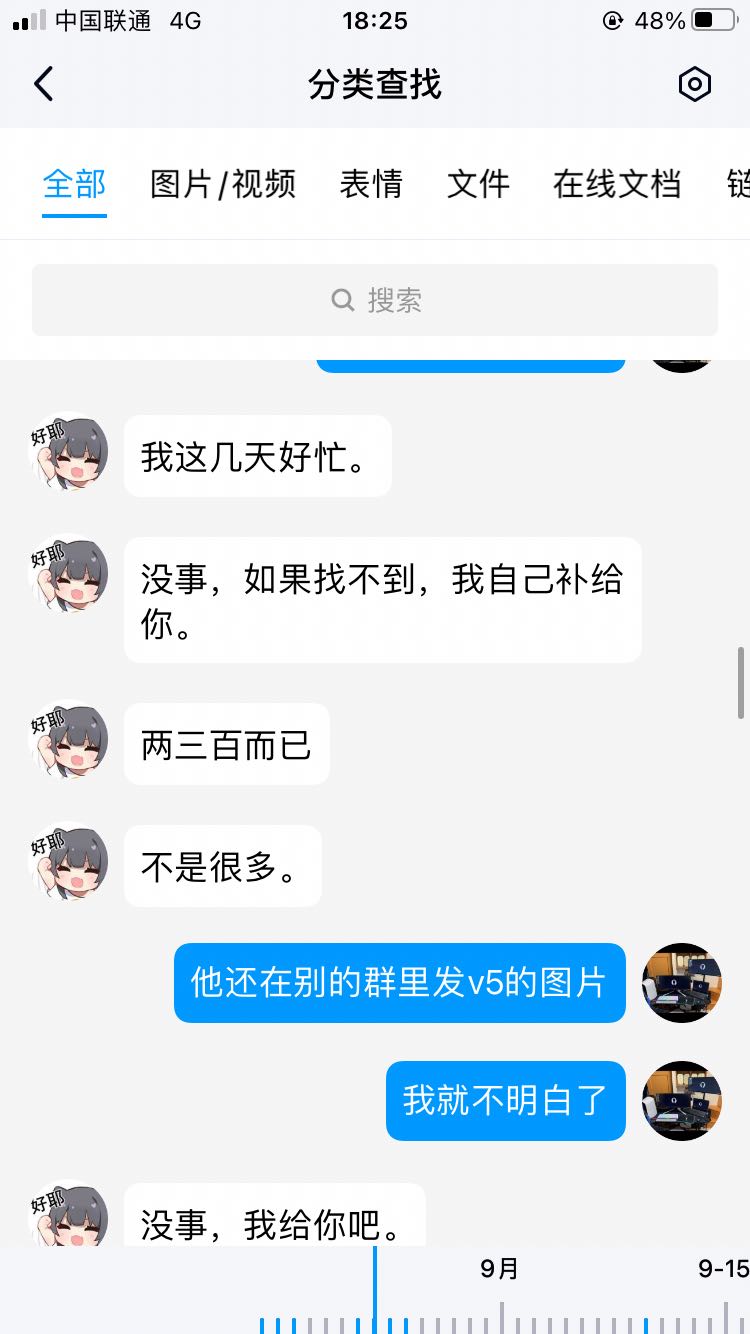Tap the friend's chibi avatar beside 不是很多。
The height and width of the screenshot is (1334, 750).
[x=67, y=866]
